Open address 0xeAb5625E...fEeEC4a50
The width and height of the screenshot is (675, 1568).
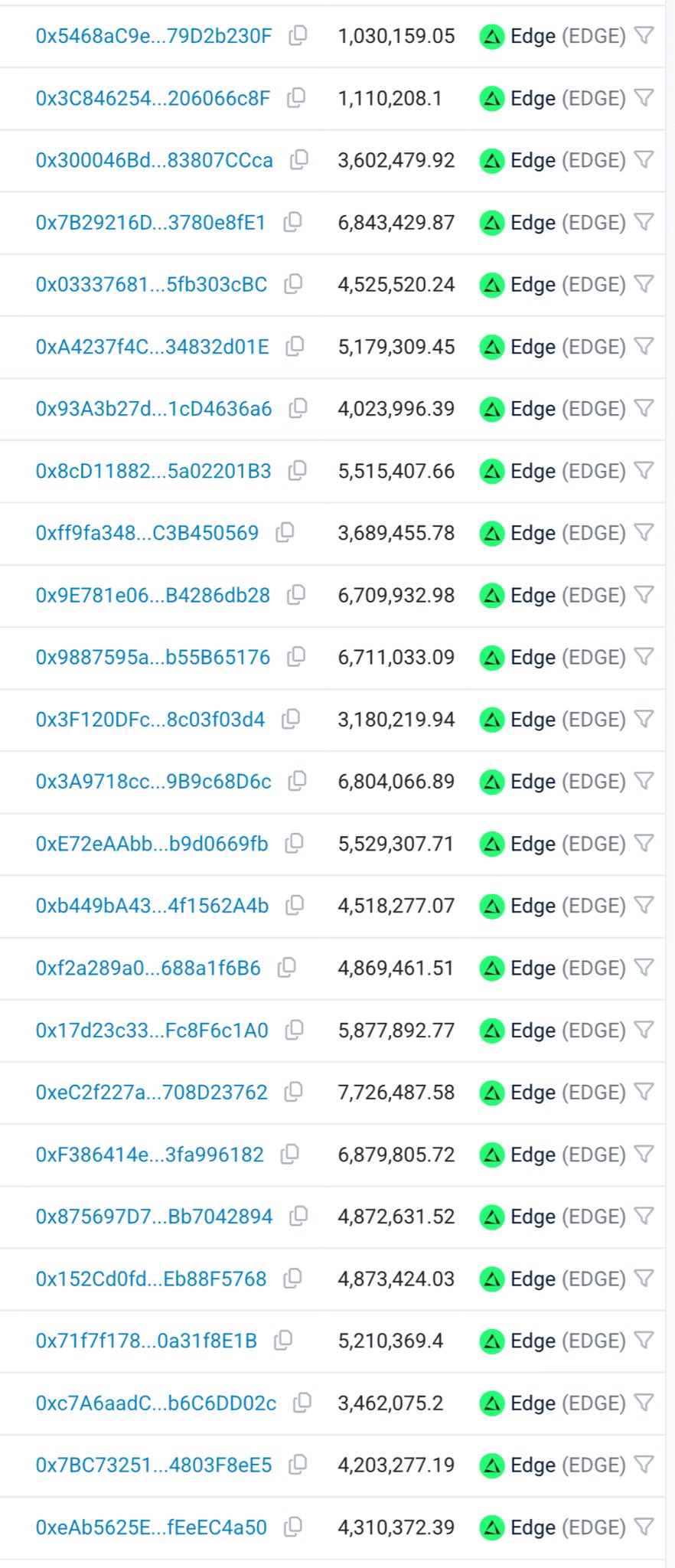[151, 1527]
